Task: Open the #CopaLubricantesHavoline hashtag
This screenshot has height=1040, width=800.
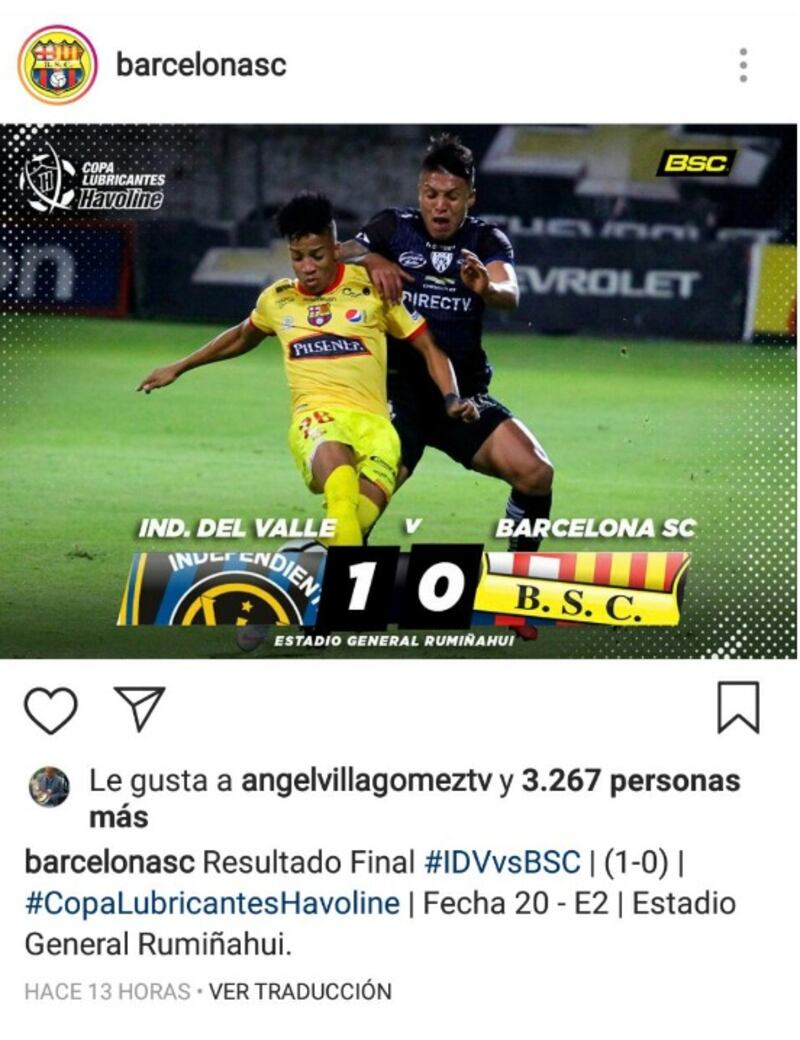Action: click(x=212, y=903)
